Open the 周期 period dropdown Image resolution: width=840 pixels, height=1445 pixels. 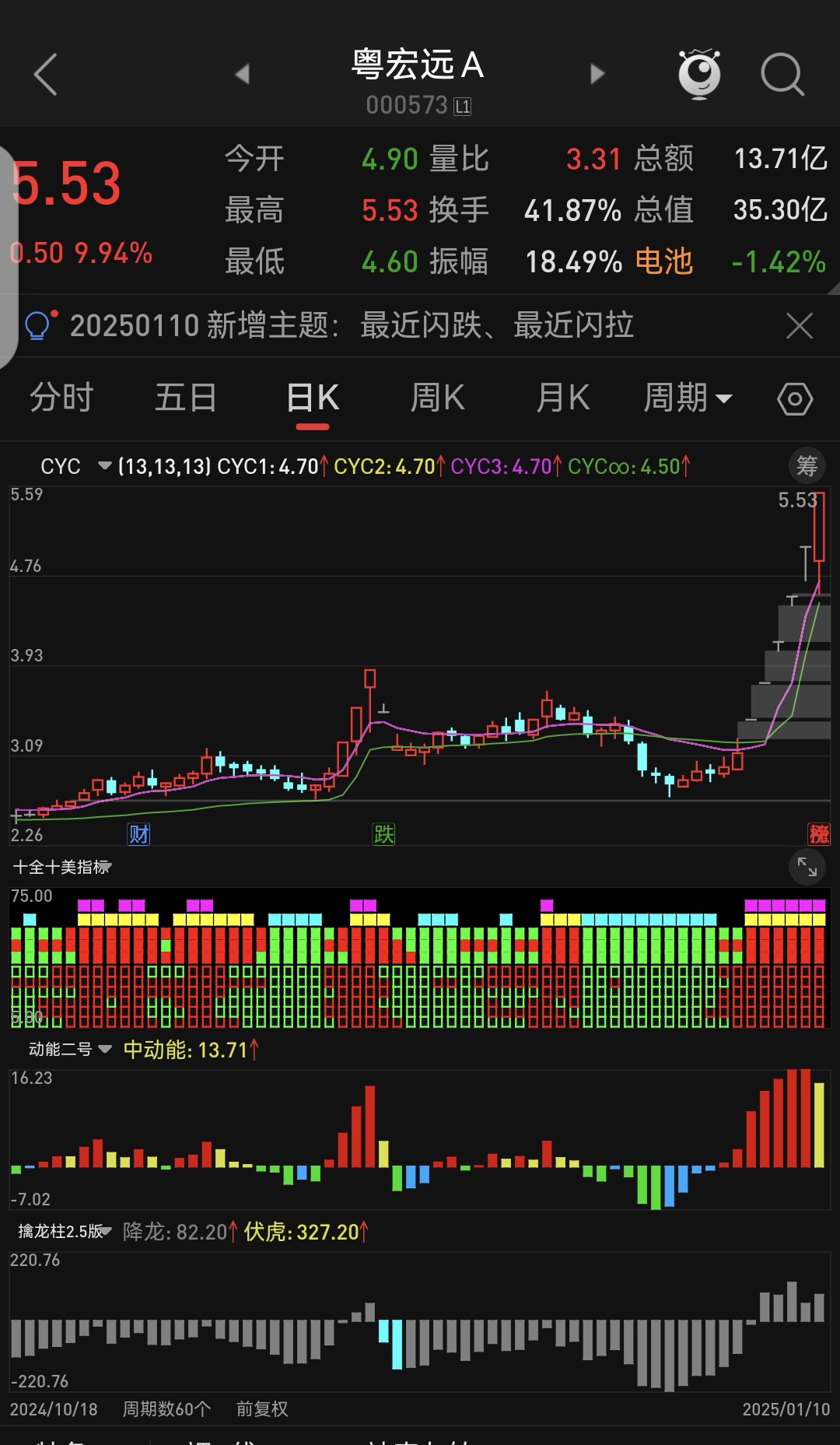688,398
